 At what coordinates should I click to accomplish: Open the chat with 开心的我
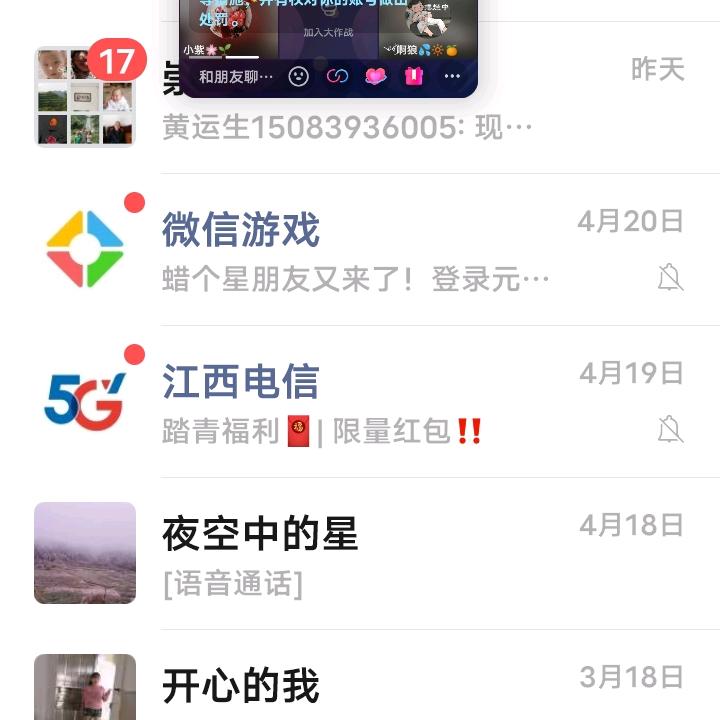(400, 686)
